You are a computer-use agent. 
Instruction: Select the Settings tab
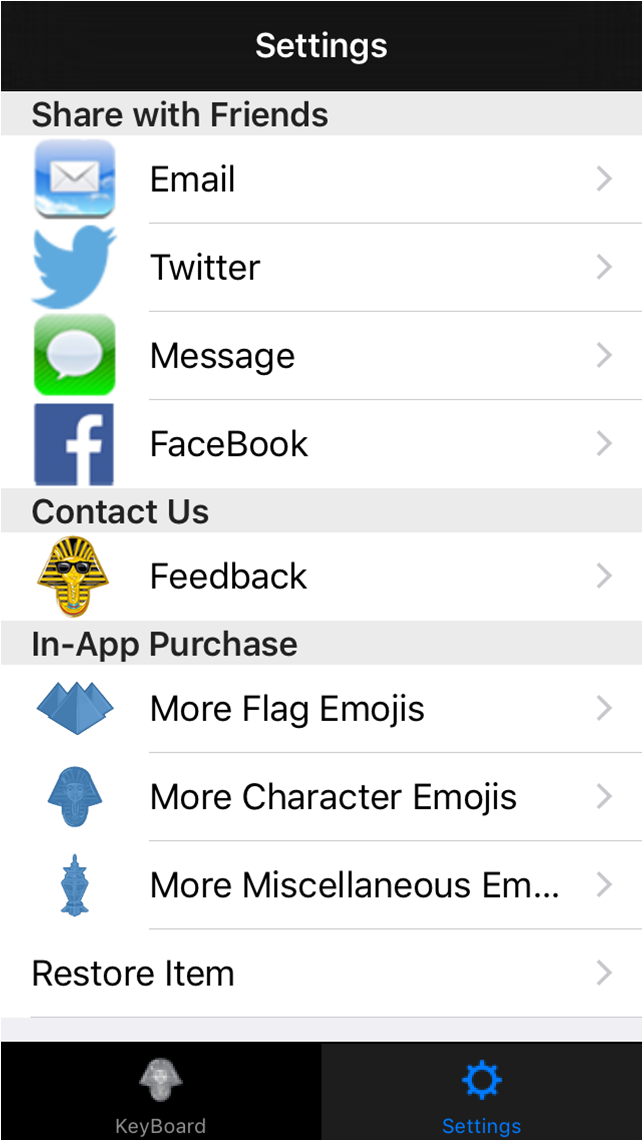click(481, 1095)
